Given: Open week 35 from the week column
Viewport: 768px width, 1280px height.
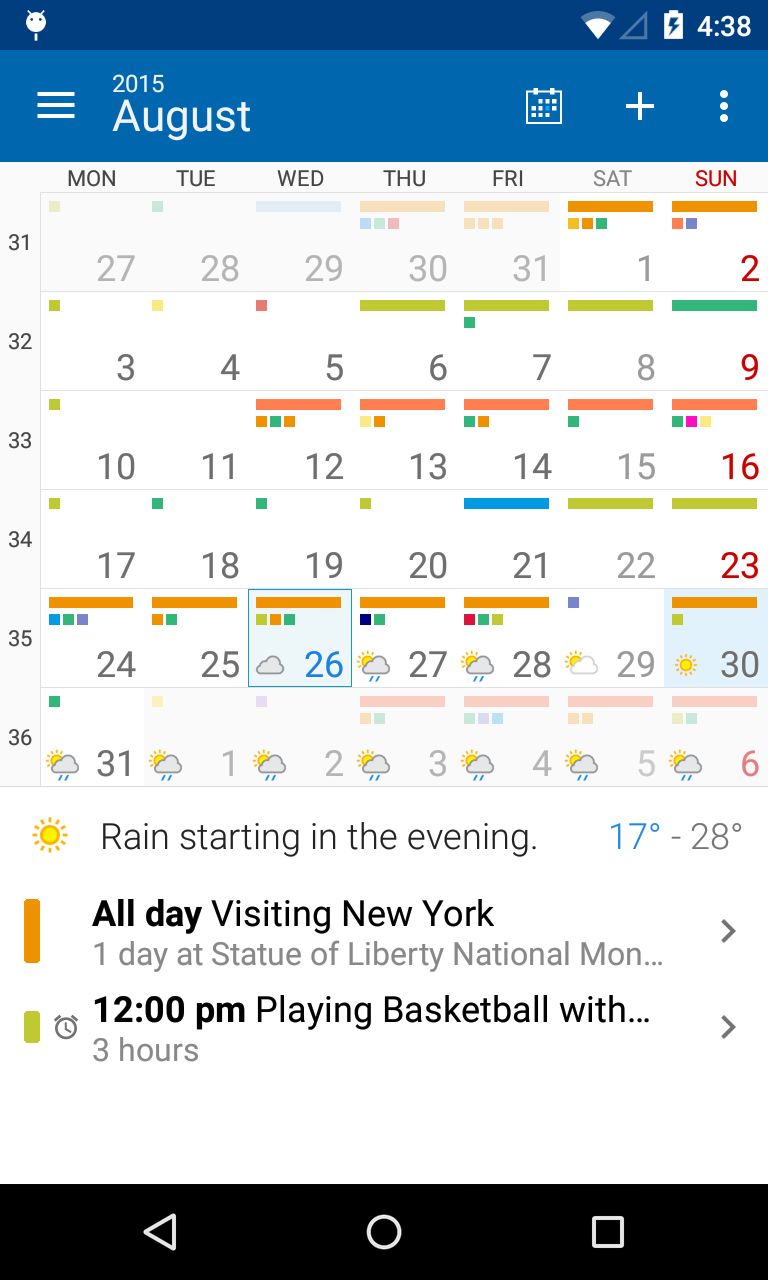Looking at the screenshot, I should 20,638.
